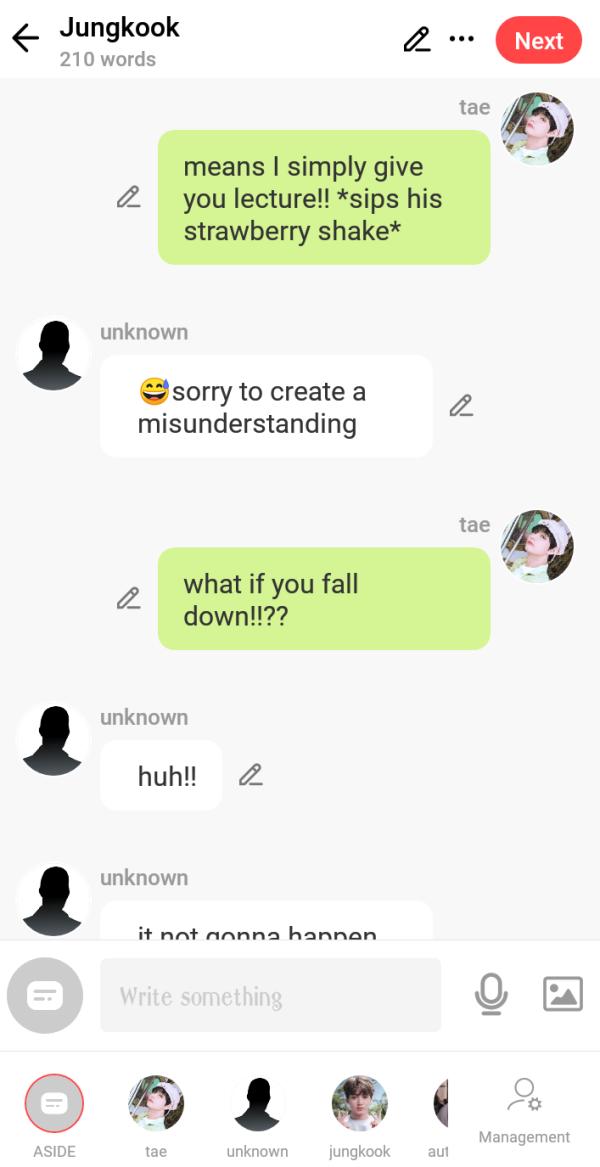Start voice input with the microphone icon
This screenshot has width=600, height=1167.
point(490,994)
